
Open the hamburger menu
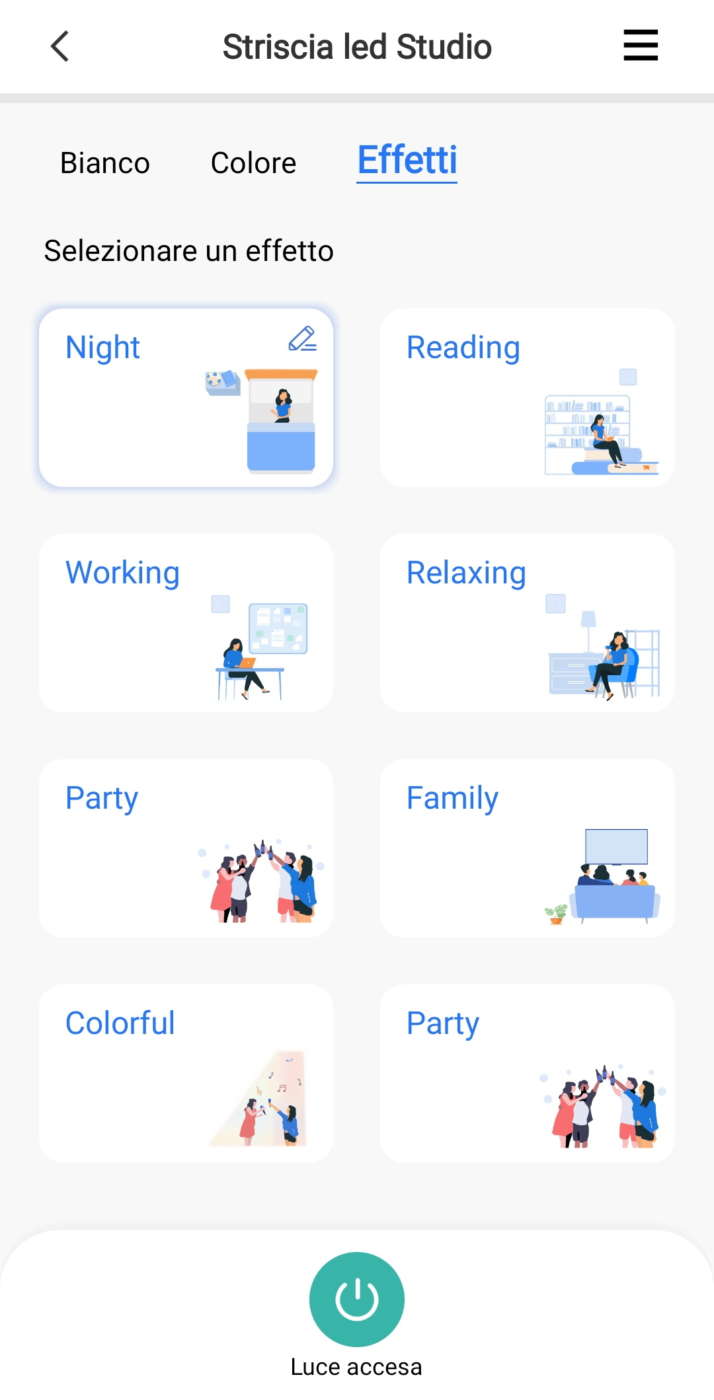click(640, 46)
